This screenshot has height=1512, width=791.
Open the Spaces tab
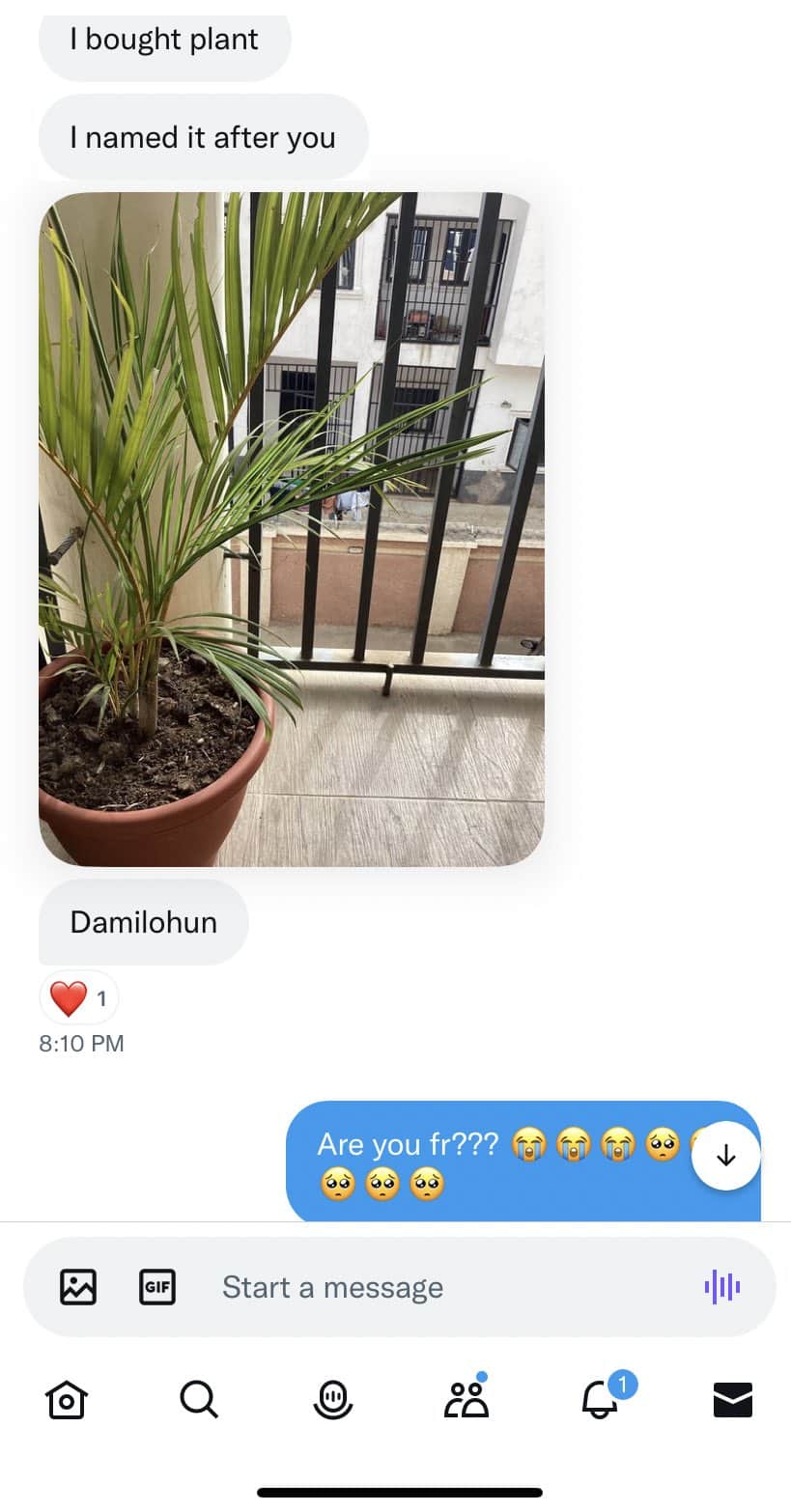click(332, 1399)
